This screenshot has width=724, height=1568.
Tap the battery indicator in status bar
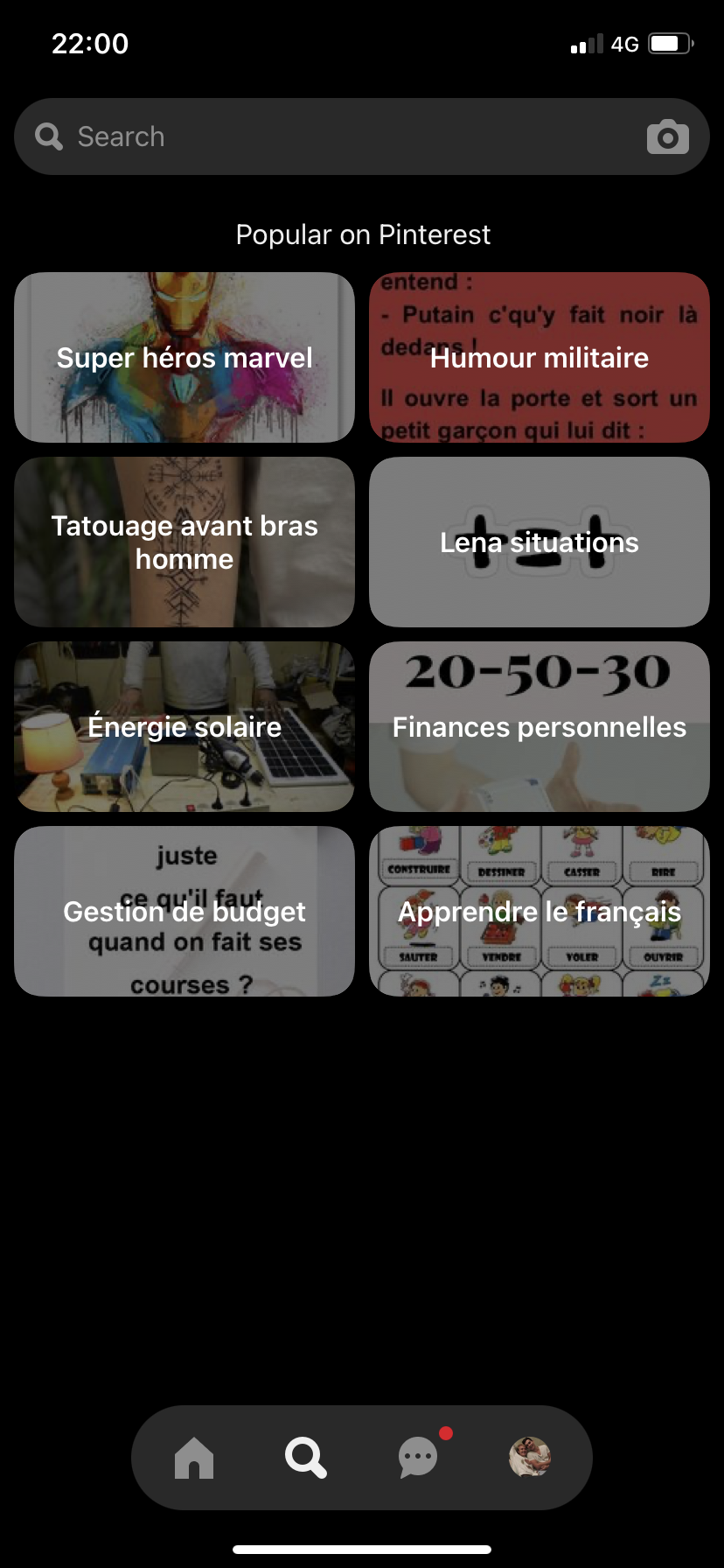tap(670, 43)
